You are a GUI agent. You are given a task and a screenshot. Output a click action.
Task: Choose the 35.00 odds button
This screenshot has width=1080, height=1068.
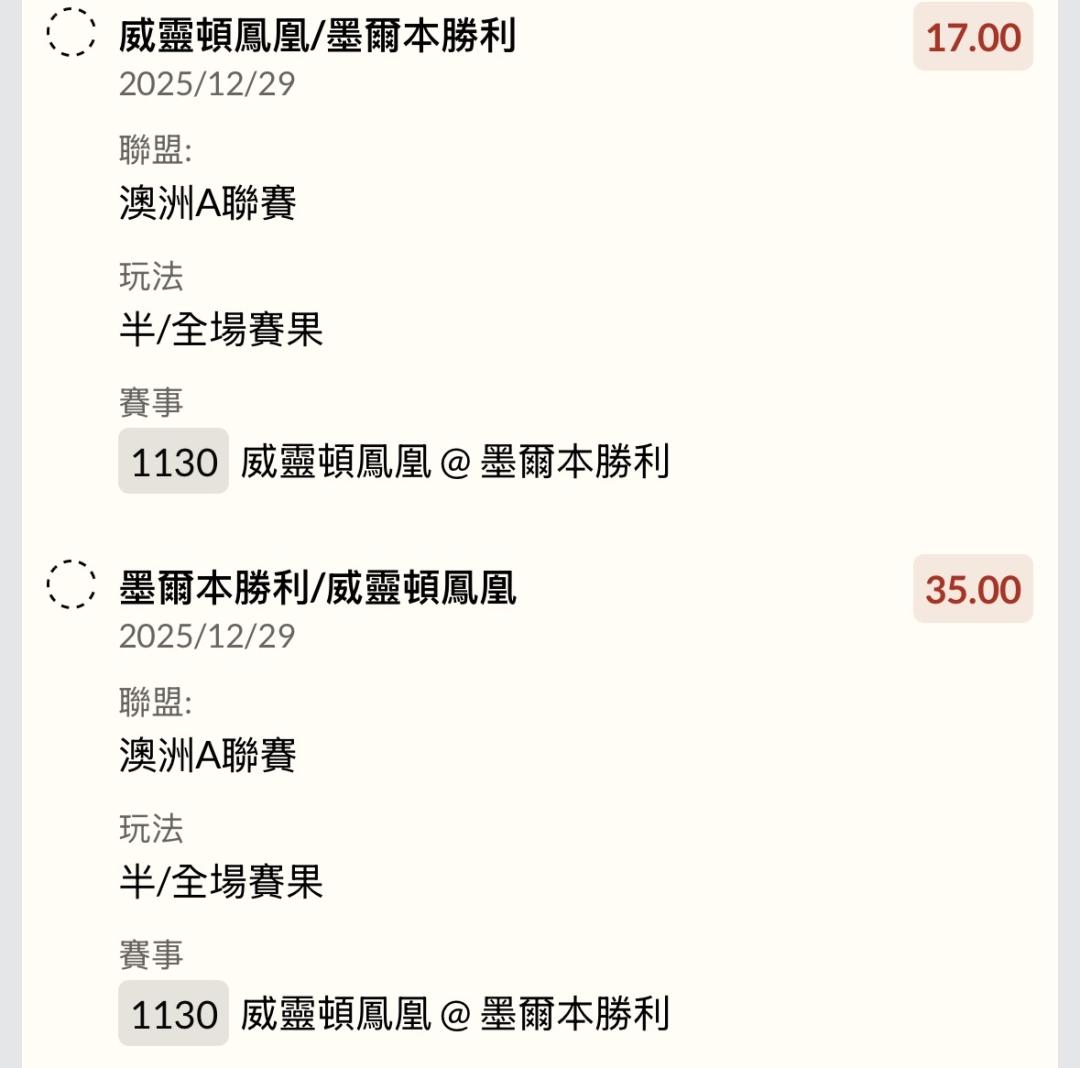[972, 589]
